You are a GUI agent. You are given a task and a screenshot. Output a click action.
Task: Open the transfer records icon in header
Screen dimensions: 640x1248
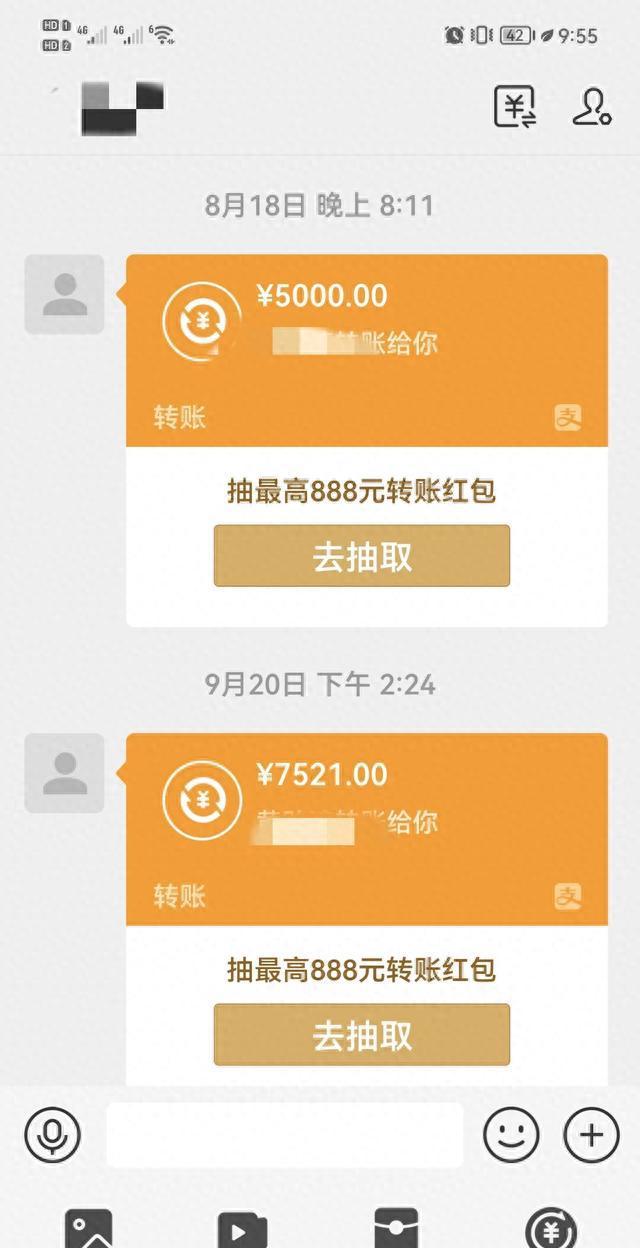pyautogui.click(x=515, y=106)
